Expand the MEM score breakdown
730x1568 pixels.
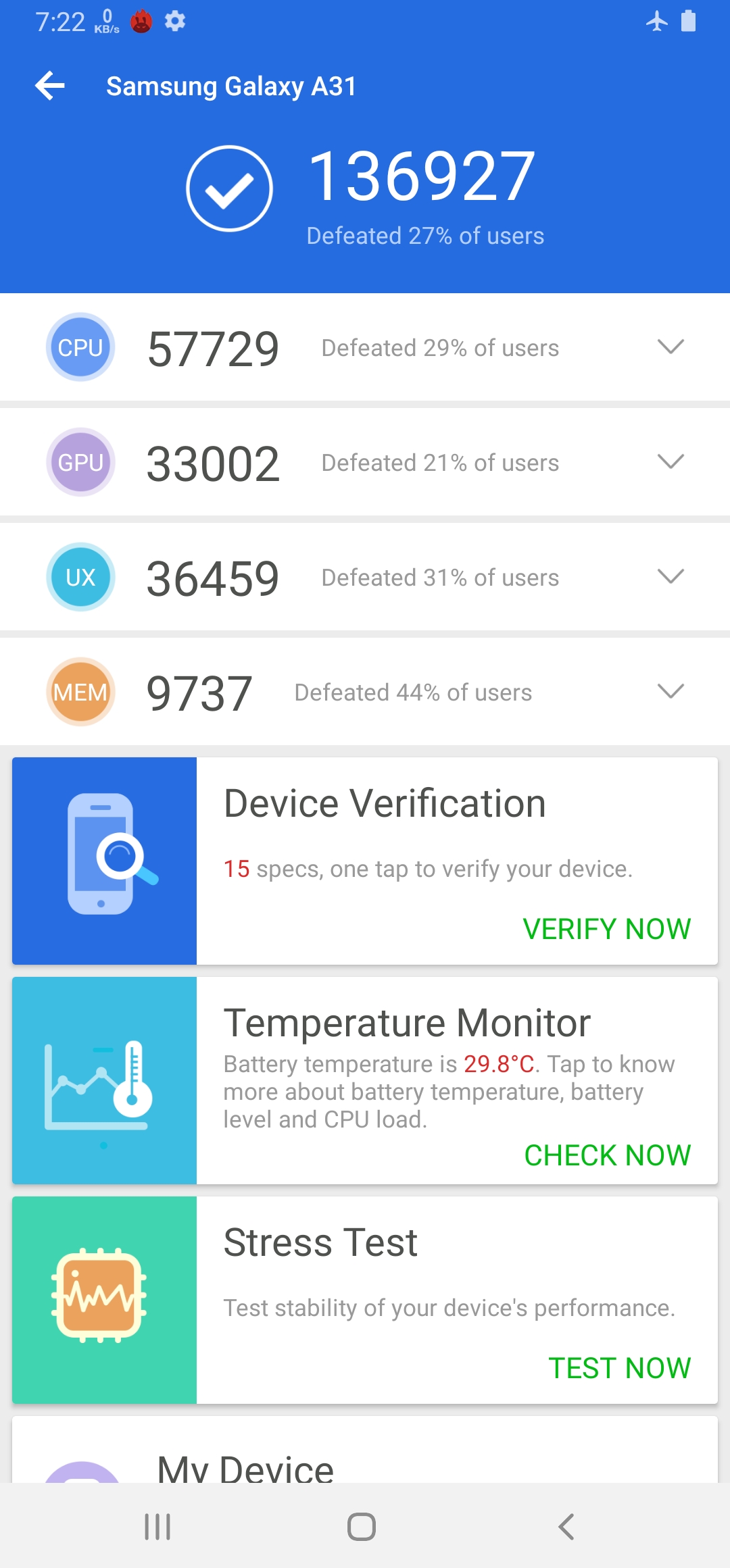[671, 692]
